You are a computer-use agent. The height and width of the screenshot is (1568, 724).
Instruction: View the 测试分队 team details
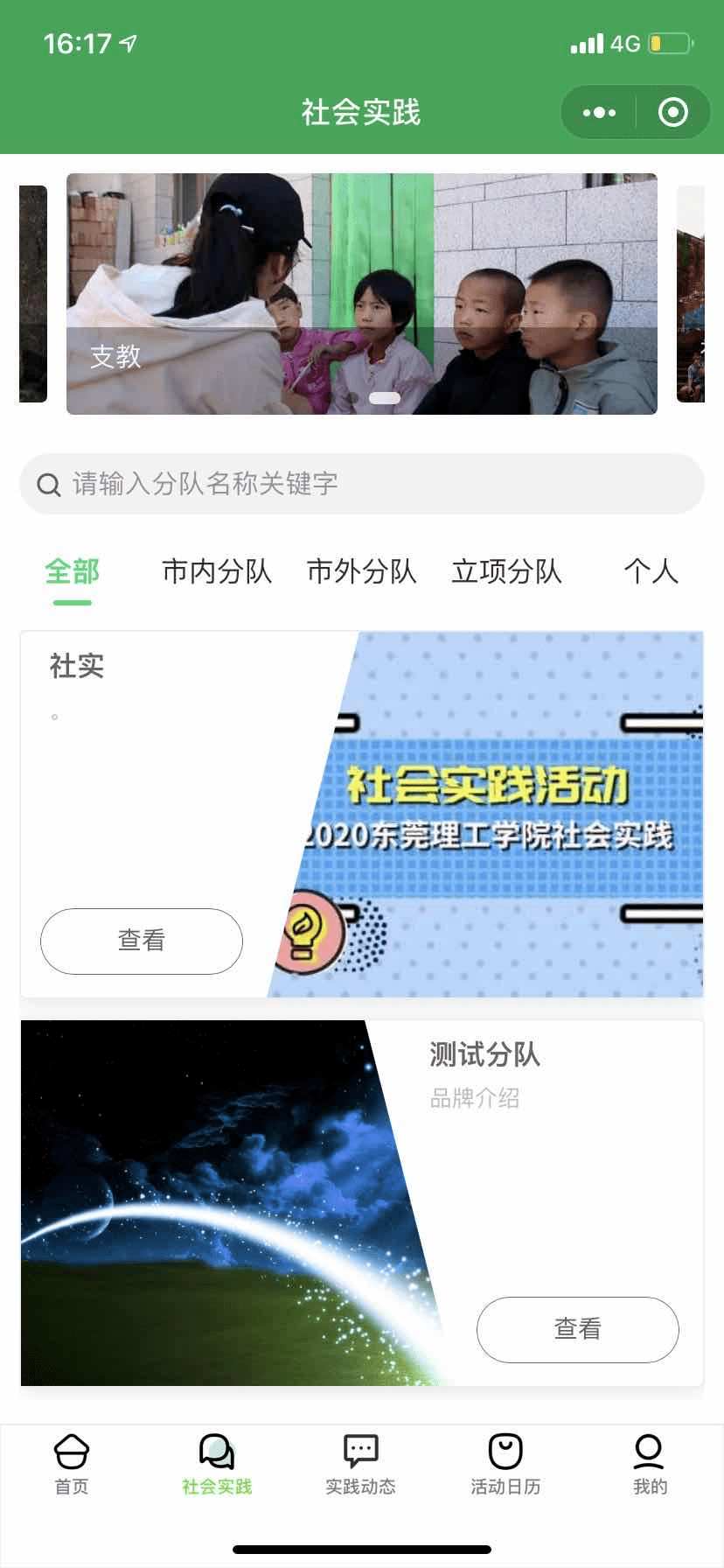click(x=577, y=1329)
